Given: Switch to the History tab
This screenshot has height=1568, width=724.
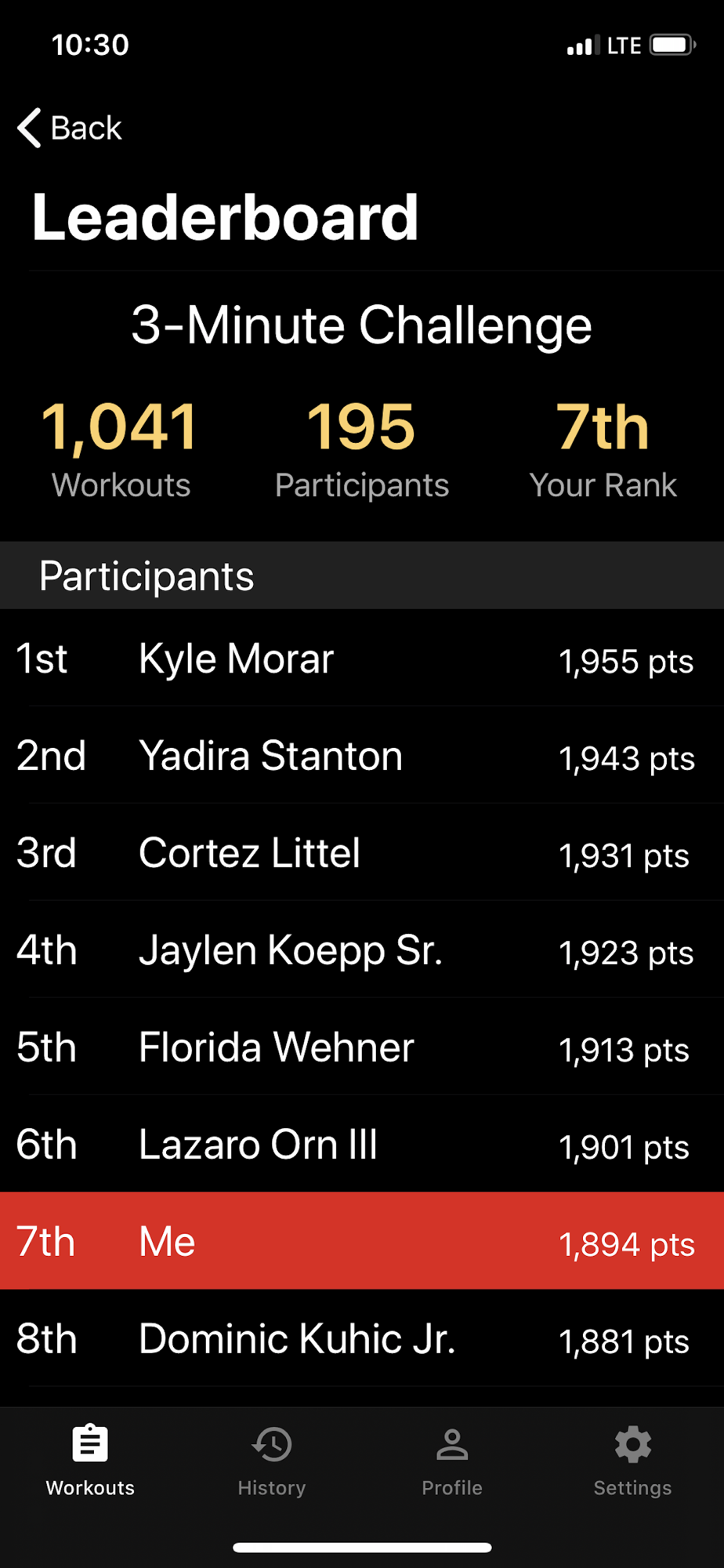Looking at the screenshot, I should (272, 1461).
